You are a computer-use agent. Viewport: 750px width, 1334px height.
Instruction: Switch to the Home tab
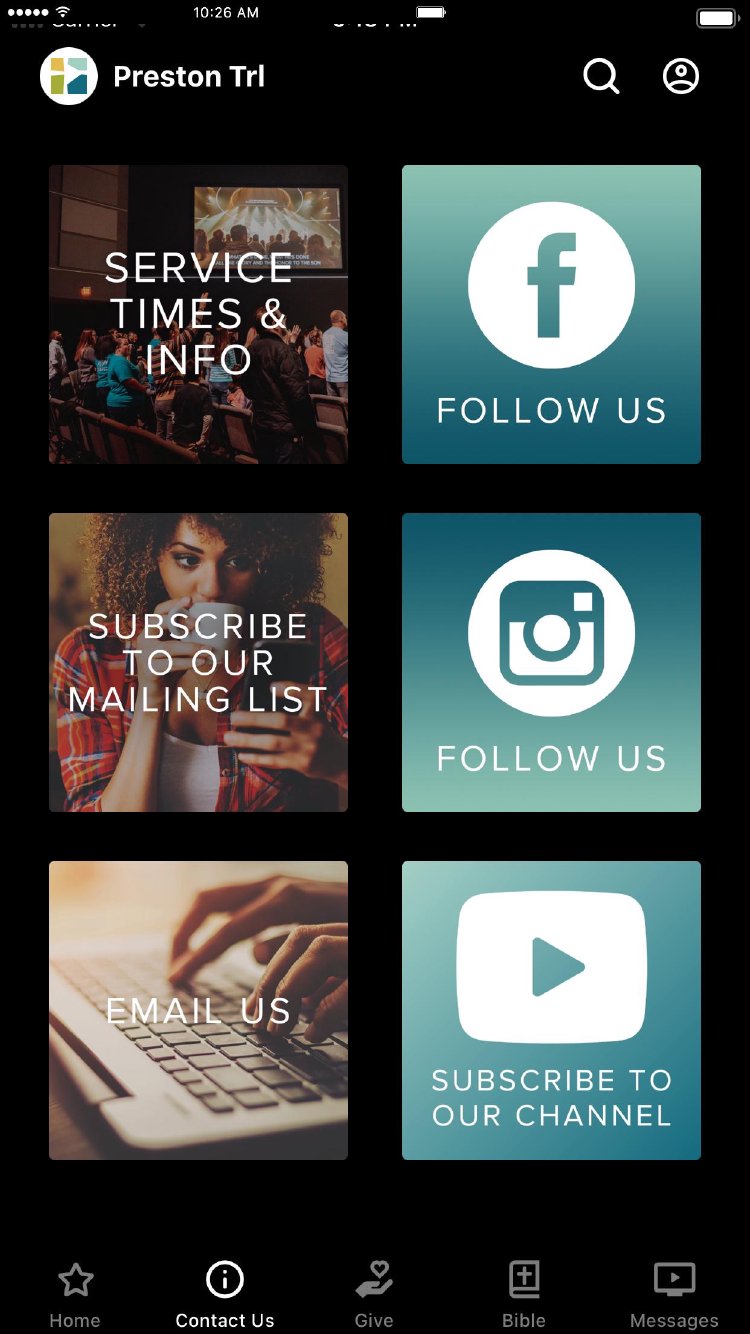pos(75,1294)
